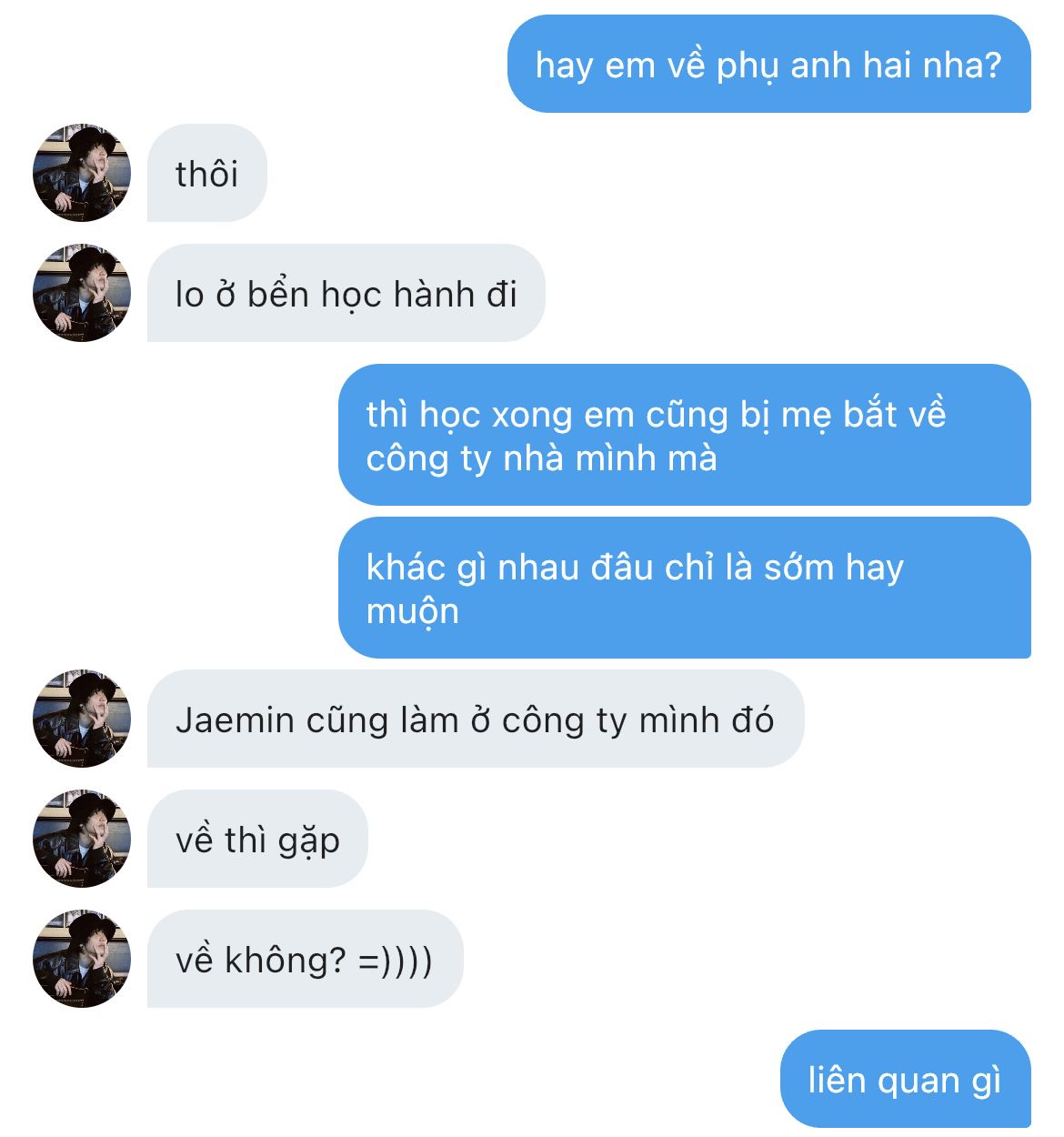This screenshot has height=1137, width=1064.
Task: Tap avatar next to "về thì gặp"
Action: click(x=82, y=839)
